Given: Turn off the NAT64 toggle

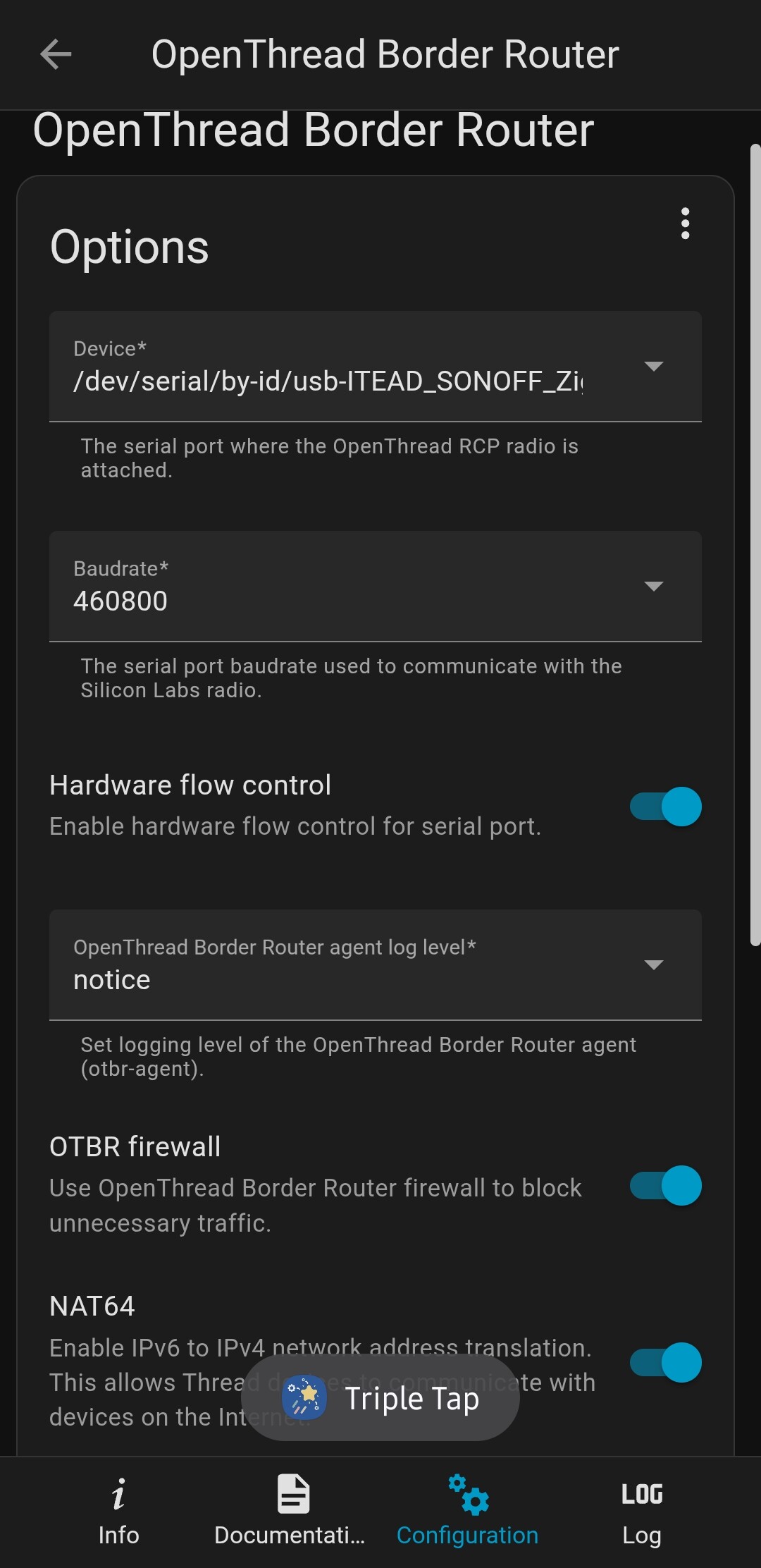Looking at the screenshot, I should [665, 1362].
